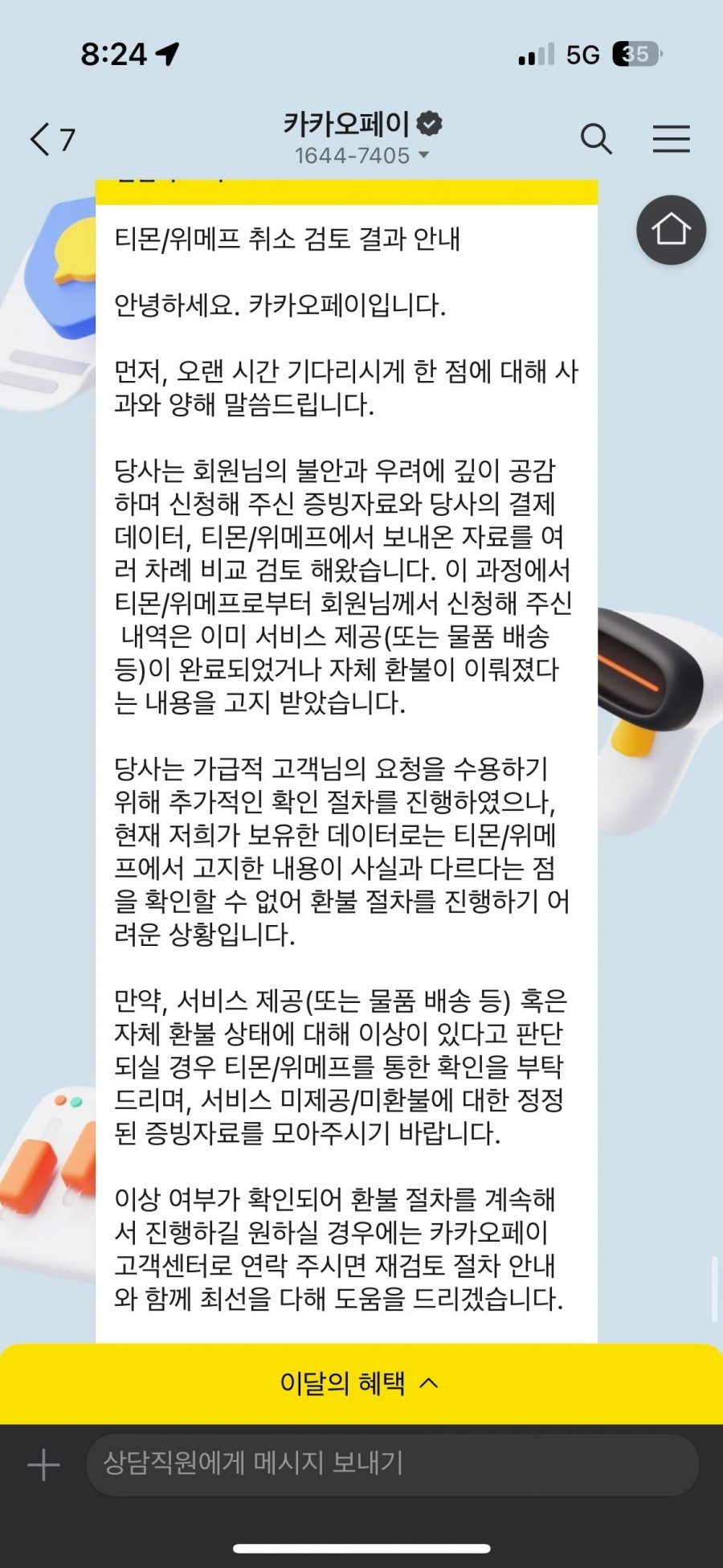Focus the 상담직원에게 메시지 보내기 field
This screenshot has height=1568, width=723.
[x=392, y=1464]
